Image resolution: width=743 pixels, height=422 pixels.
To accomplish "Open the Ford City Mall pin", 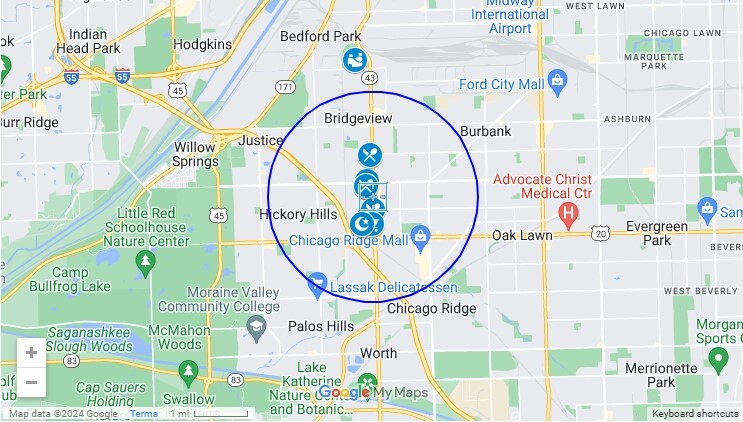I will pyautogui.click(x=558, y=79).
